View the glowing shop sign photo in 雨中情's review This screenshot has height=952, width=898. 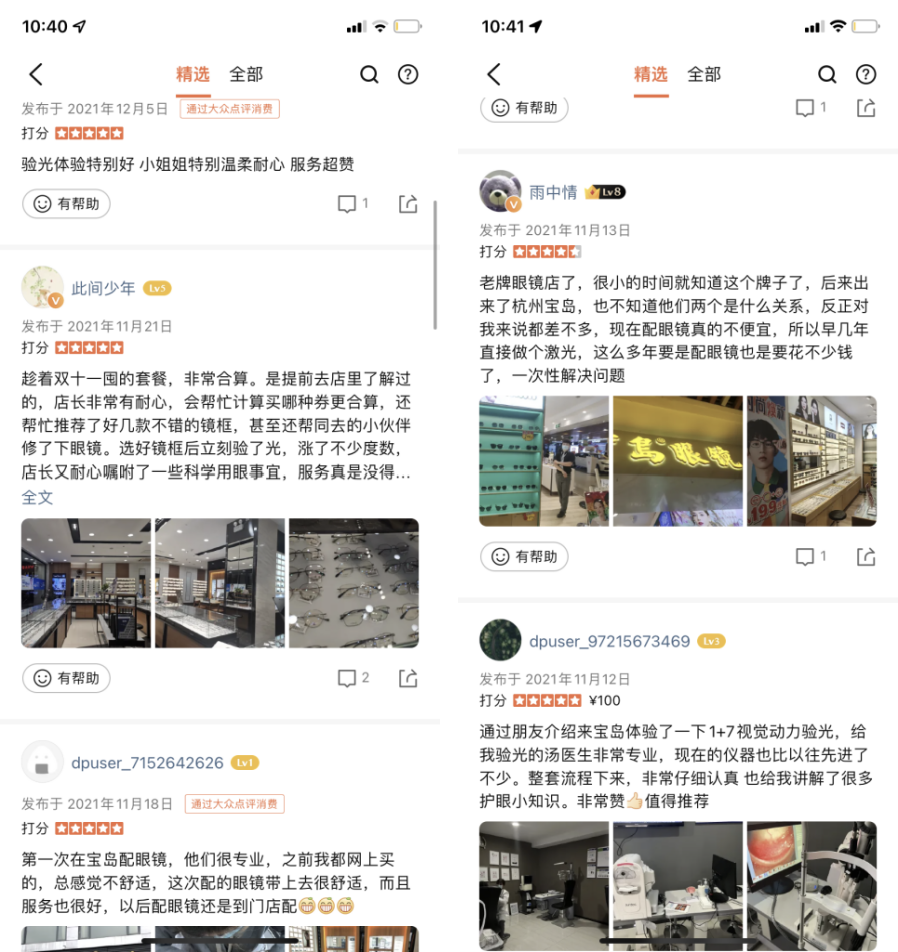point(677,461)
